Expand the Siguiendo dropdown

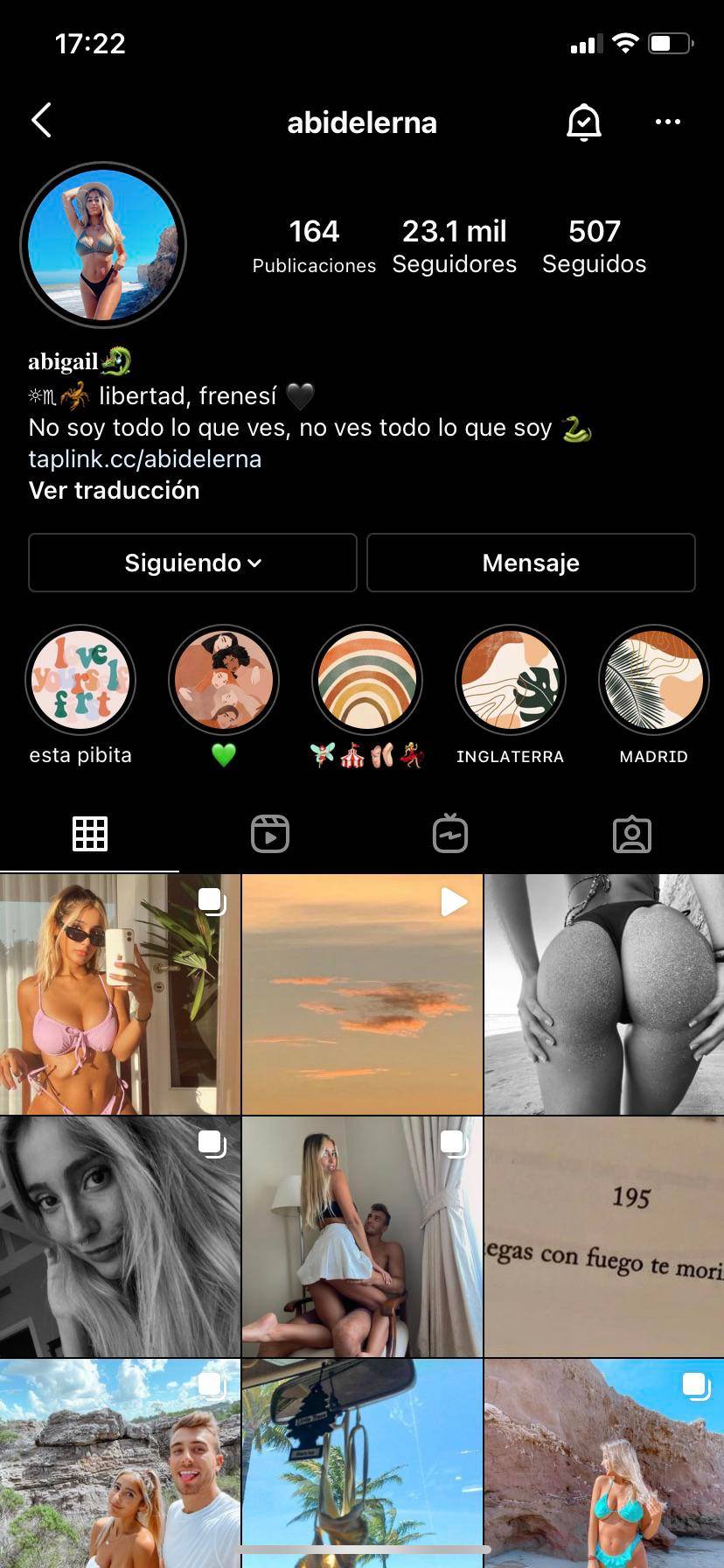[192, 563]
